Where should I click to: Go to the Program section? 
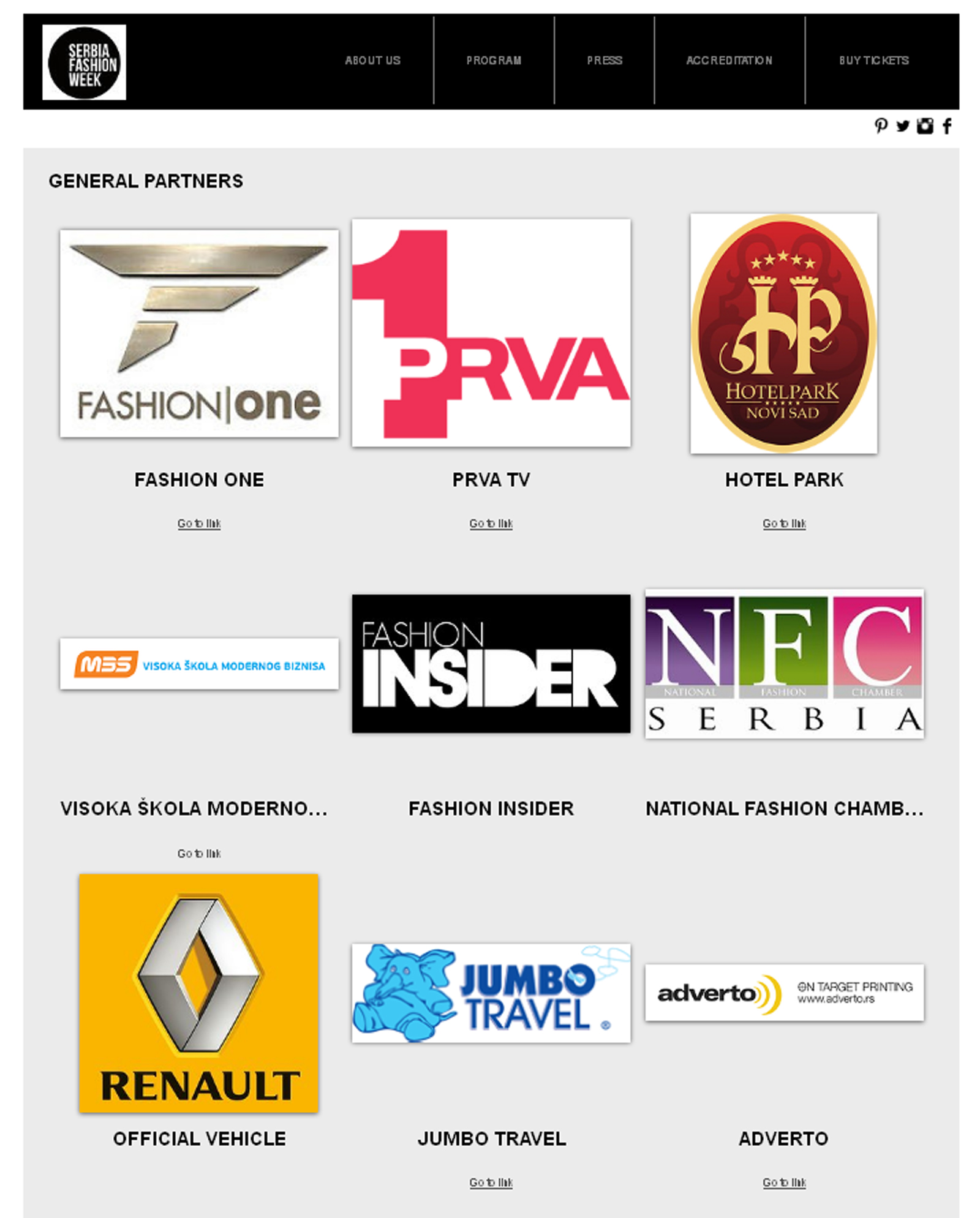[494, 61]
